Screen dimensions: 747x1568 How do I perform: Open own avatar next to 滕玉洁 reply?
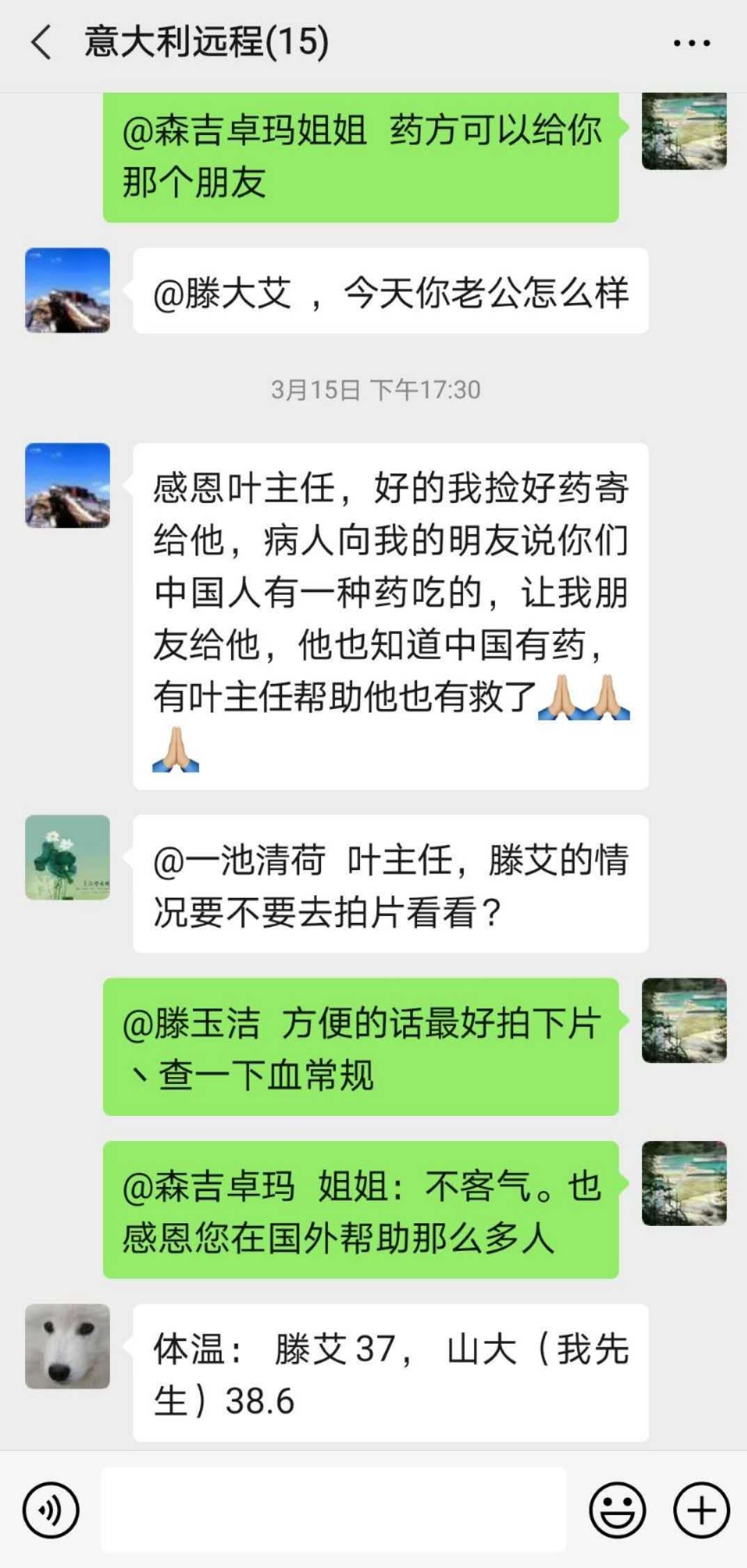click(684, 1020)
